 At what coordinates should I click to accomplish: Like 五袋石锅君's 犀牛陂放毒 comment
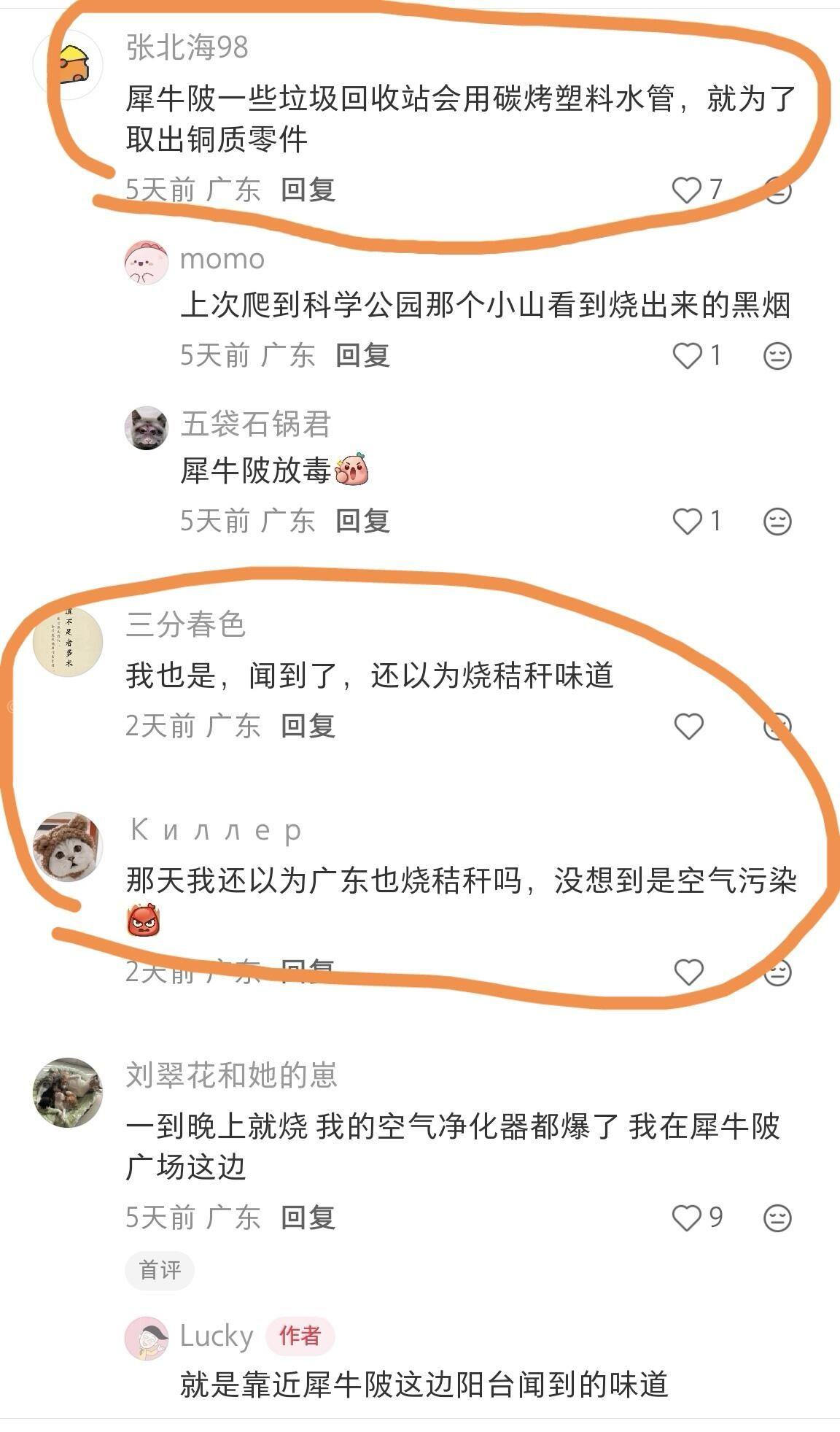tap(687, 522)
